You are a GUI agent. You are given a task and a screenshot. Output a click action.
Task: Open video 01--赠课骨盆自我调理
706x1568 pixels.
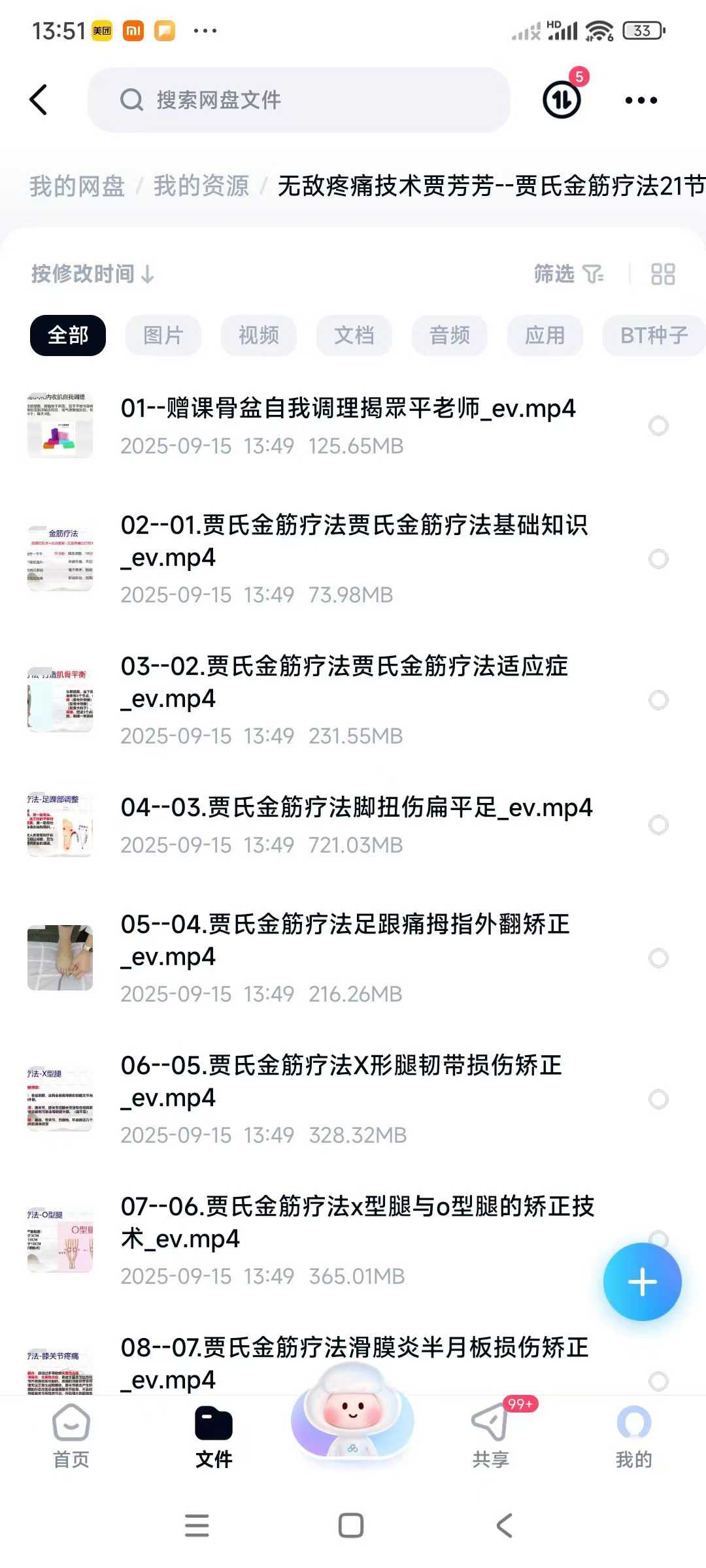pos(348,408)
